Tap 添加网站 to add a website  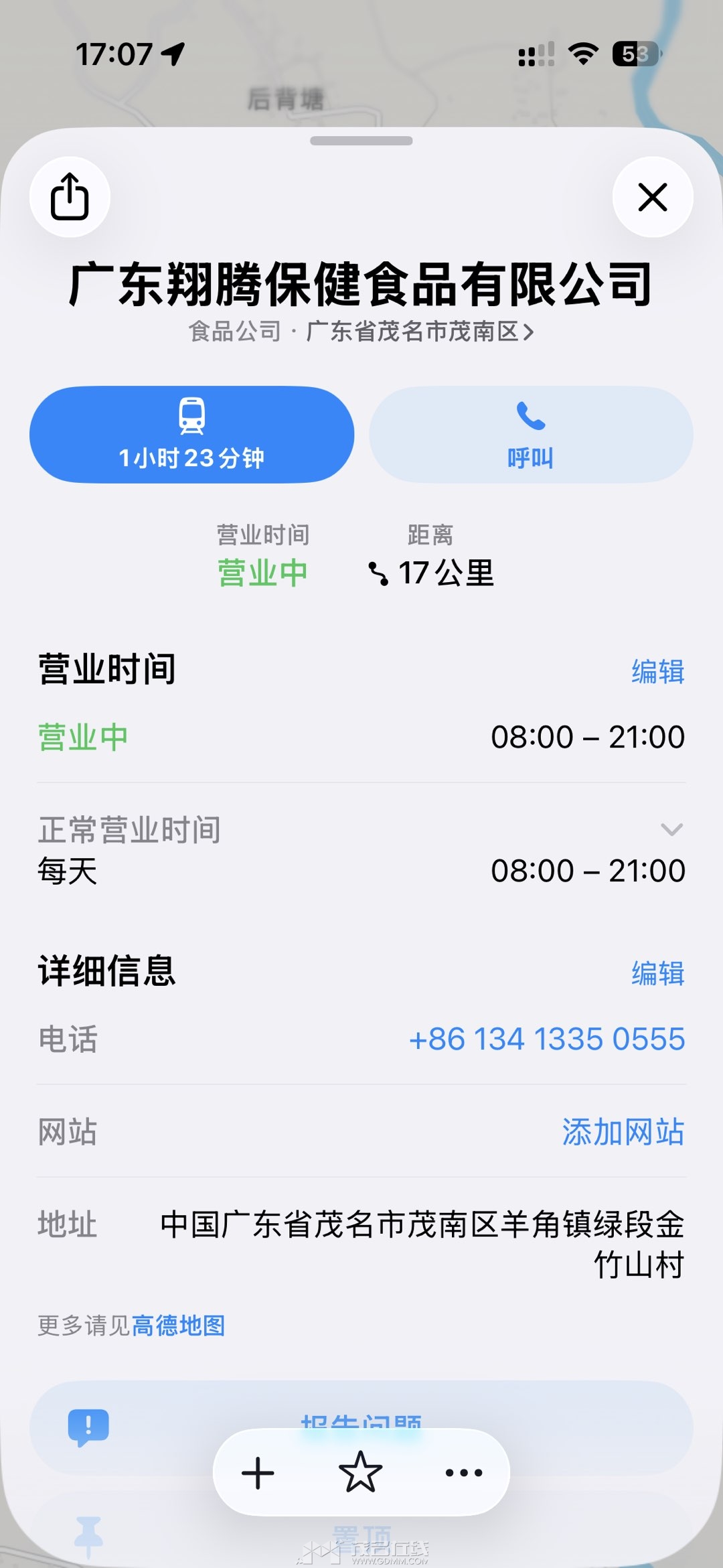[623, 1132]
